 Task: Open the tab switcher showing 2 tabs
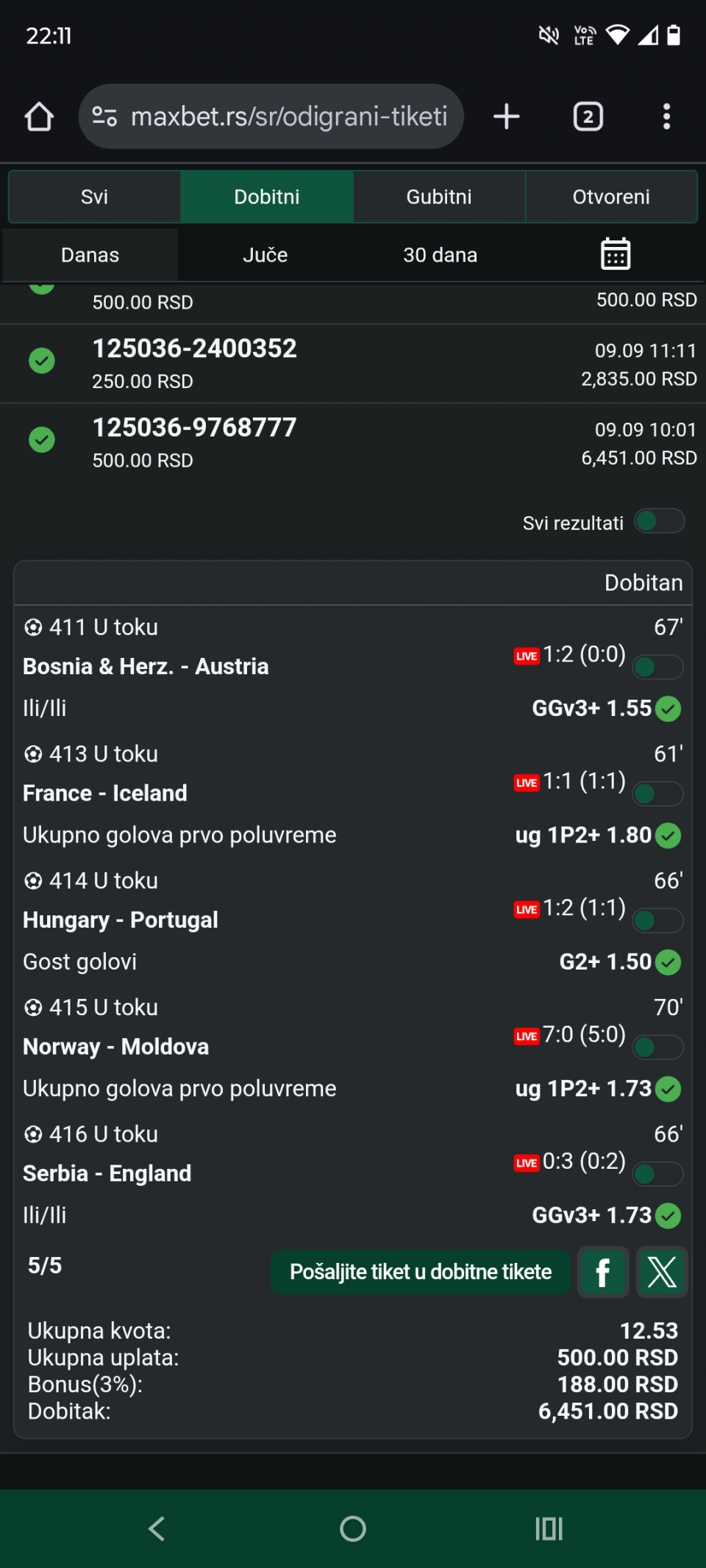[x=588, y=116]
